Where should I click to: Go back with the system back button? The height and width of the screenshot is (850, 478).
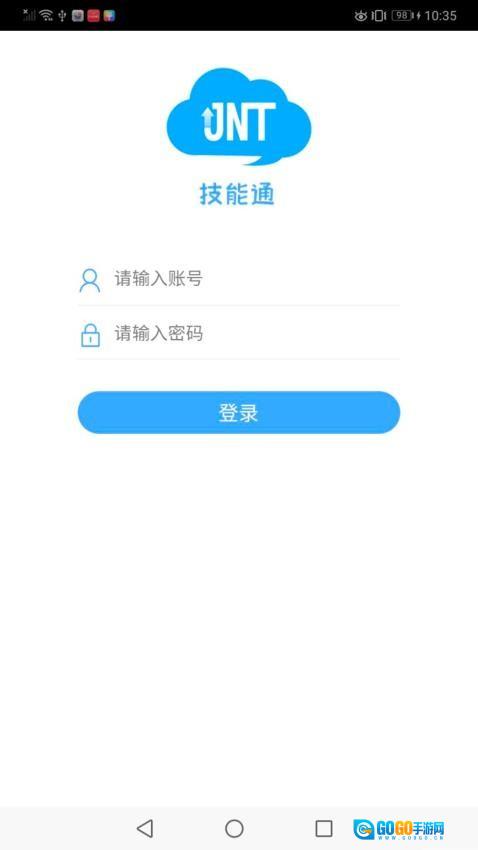(145, 828)
